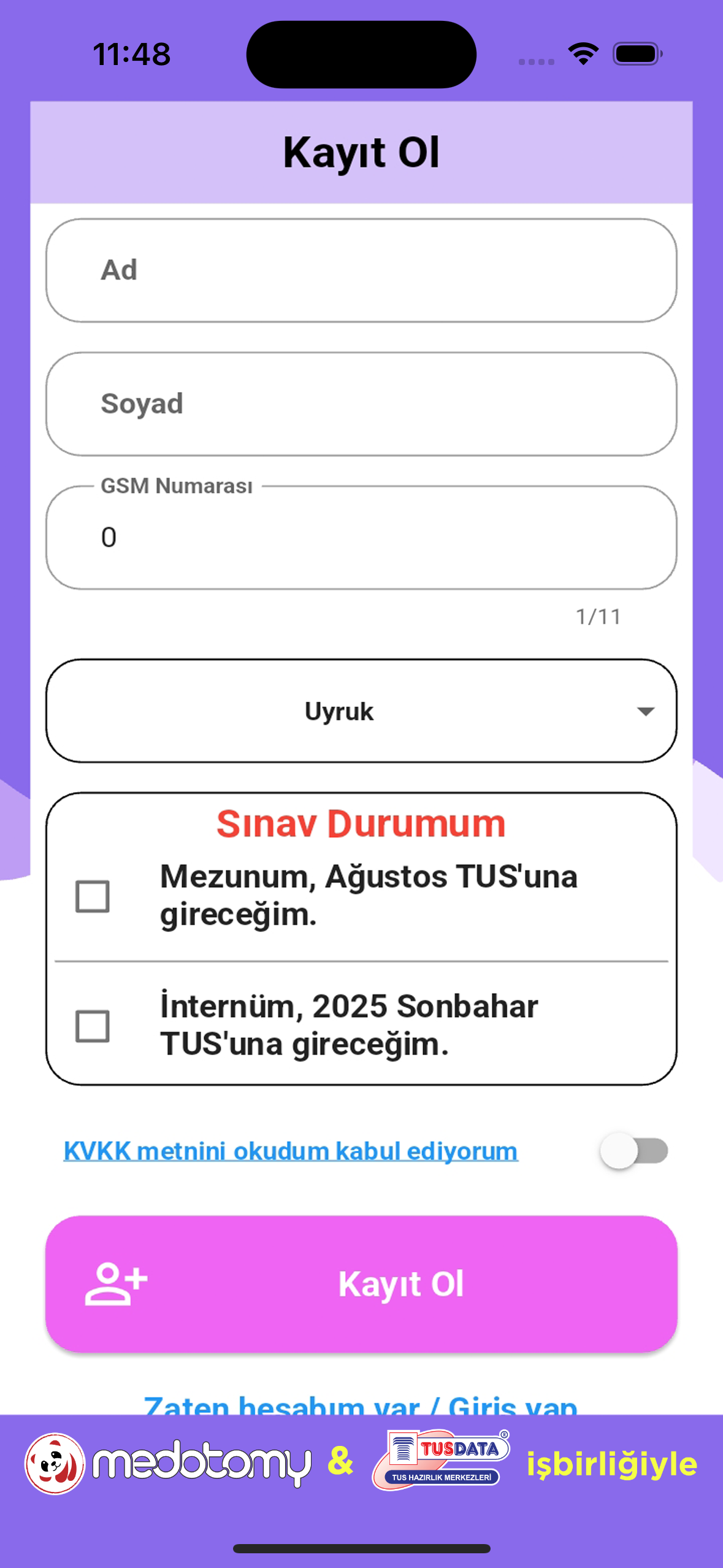Image resolution: width=723 pixels, height=1568 pixels.
Task: Enable the KVKK acceptance switch
Action: pos(633,1151)
